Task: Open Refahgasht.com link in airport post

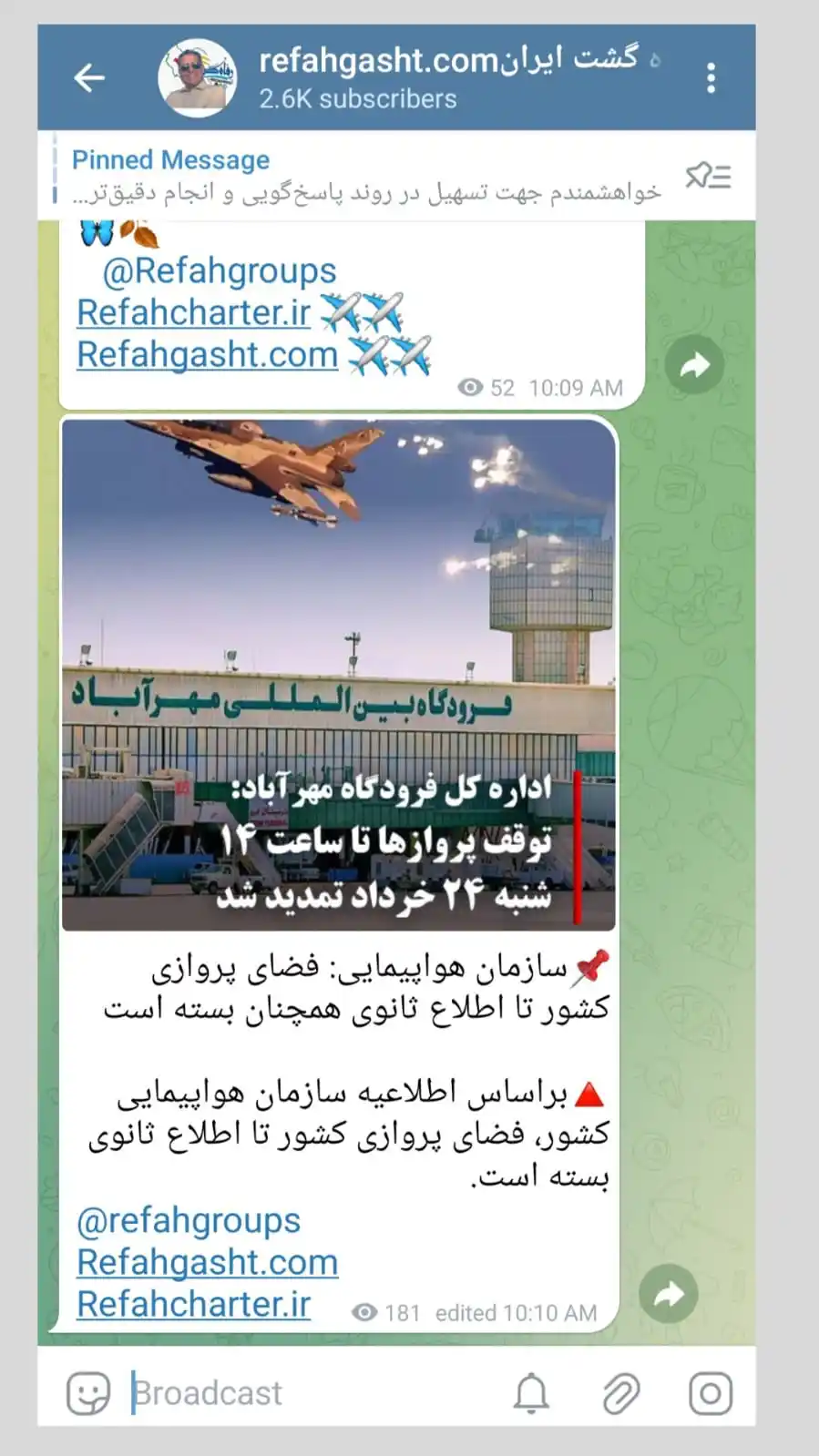Action: (x=207, y=1263)
